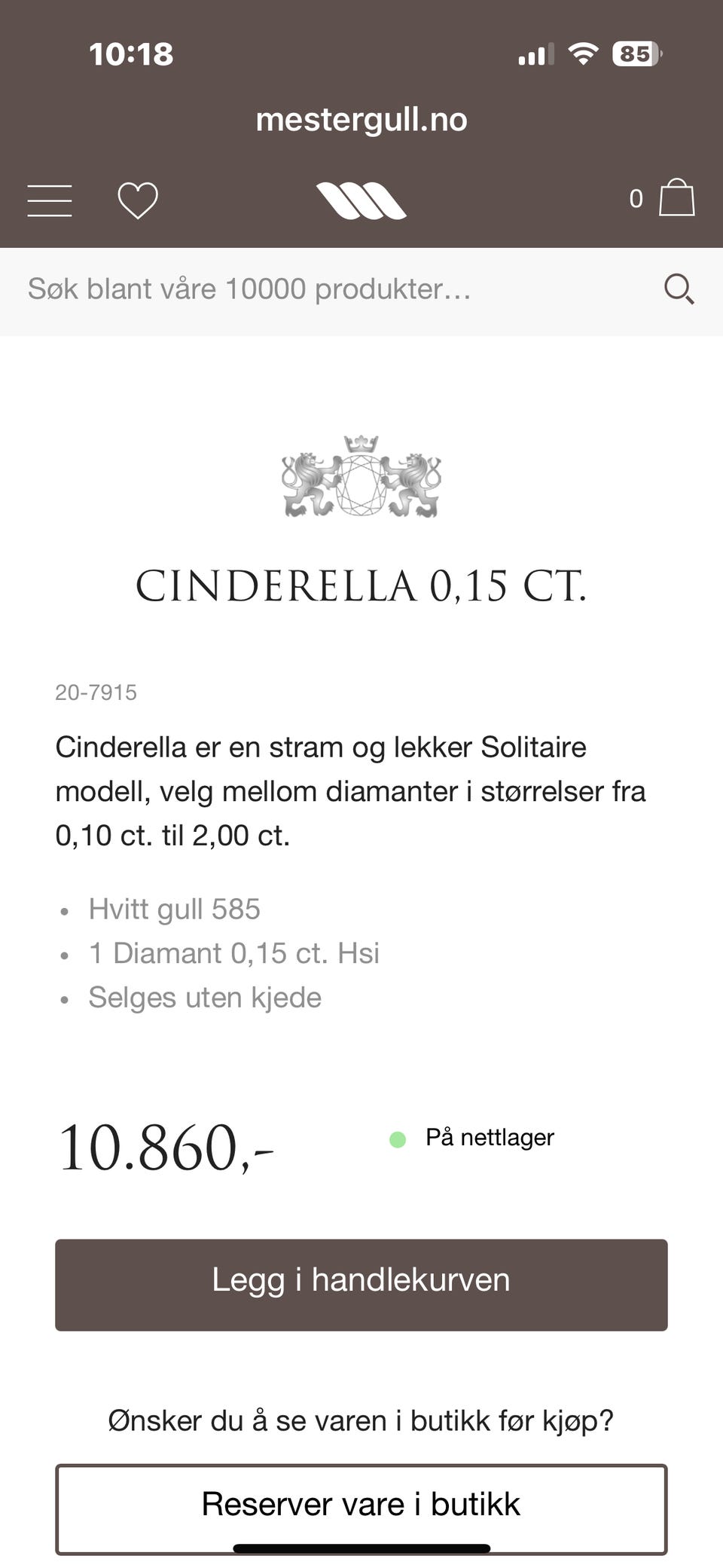Image resolution: width=723 pixels, height=1568 pixels.
Task: Click the product number 20-7915
Action: (x=96, y=692)
